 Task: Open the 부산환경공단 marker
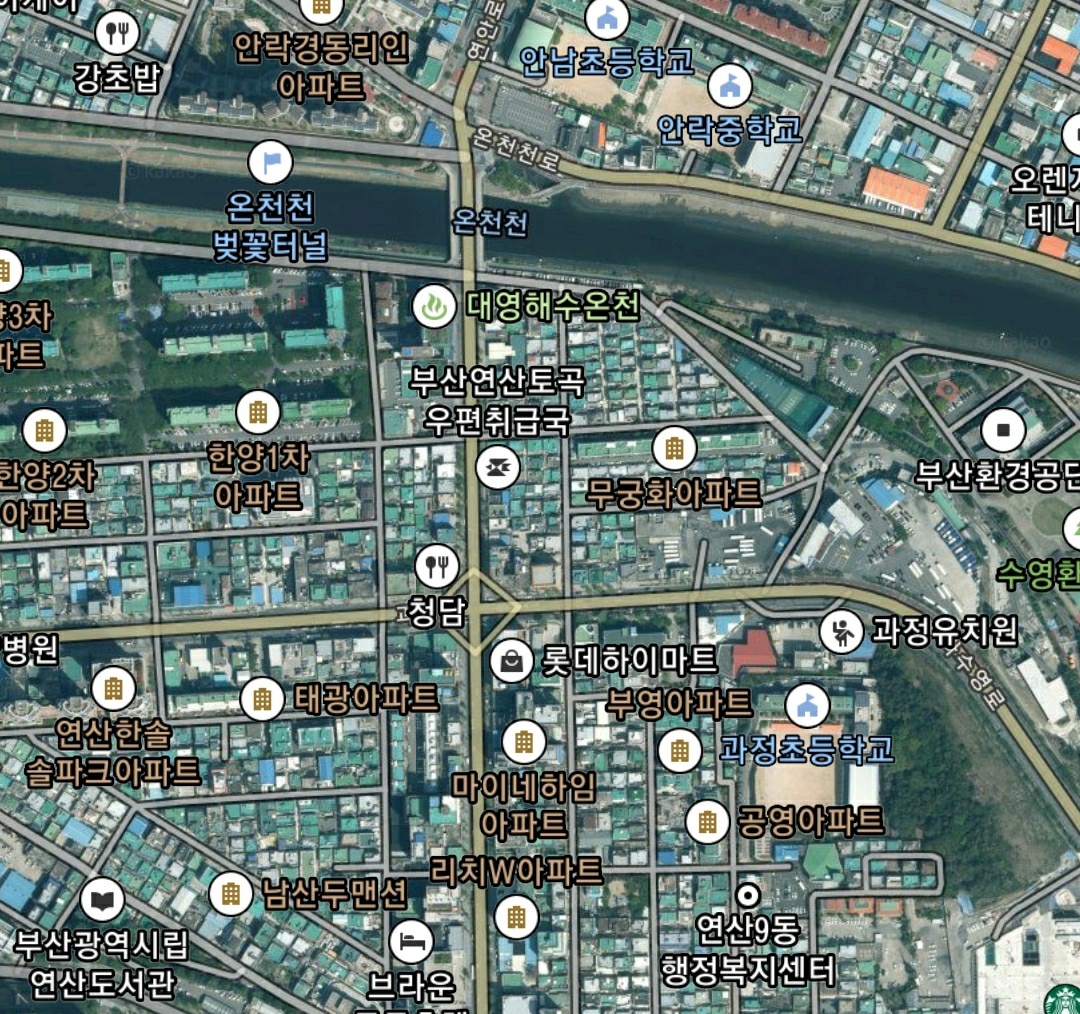point(1001,431)
